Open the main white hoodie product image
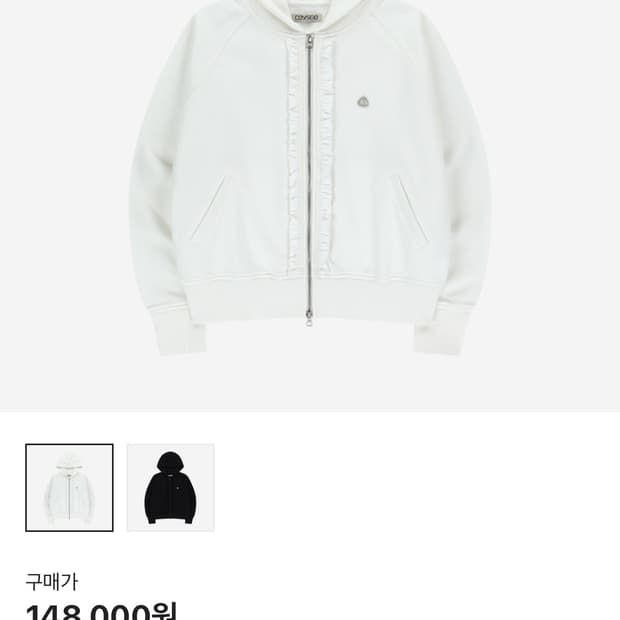 click(x=310, y=206)
